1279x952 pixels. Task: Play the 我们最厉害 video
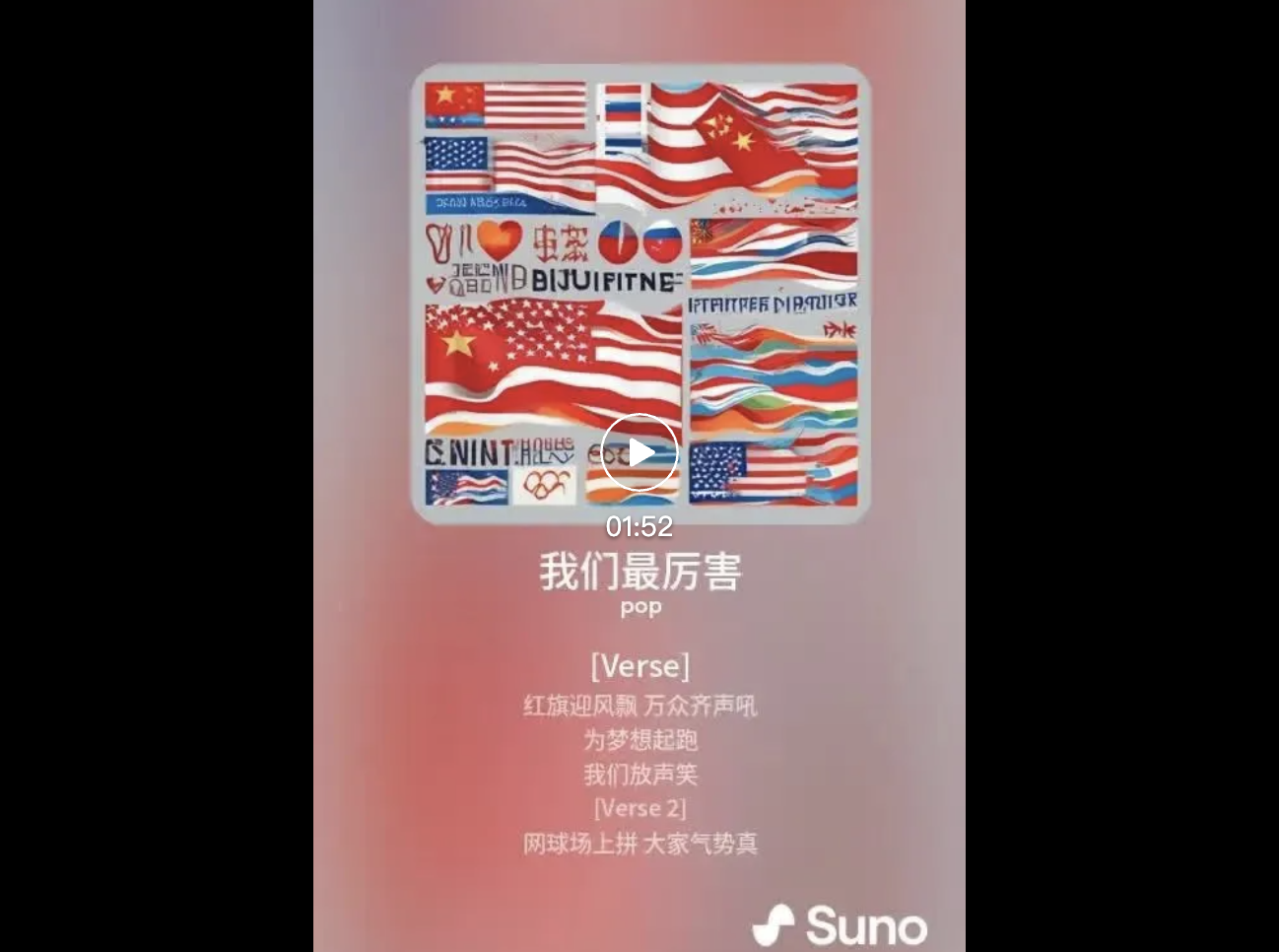pos(639,452)
